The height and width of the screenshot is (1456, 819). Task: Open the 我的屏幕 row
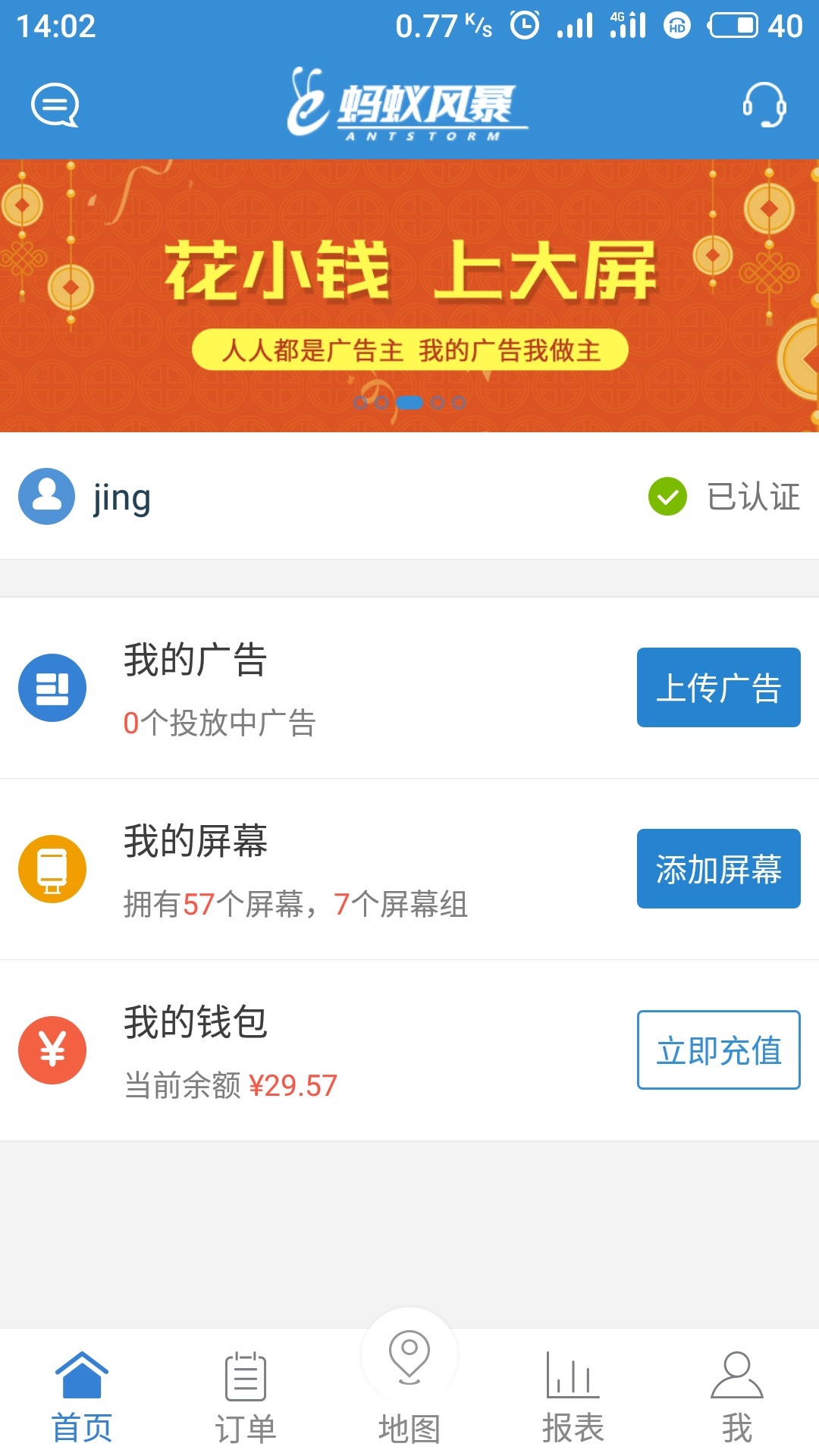click(x=303, y=869)
